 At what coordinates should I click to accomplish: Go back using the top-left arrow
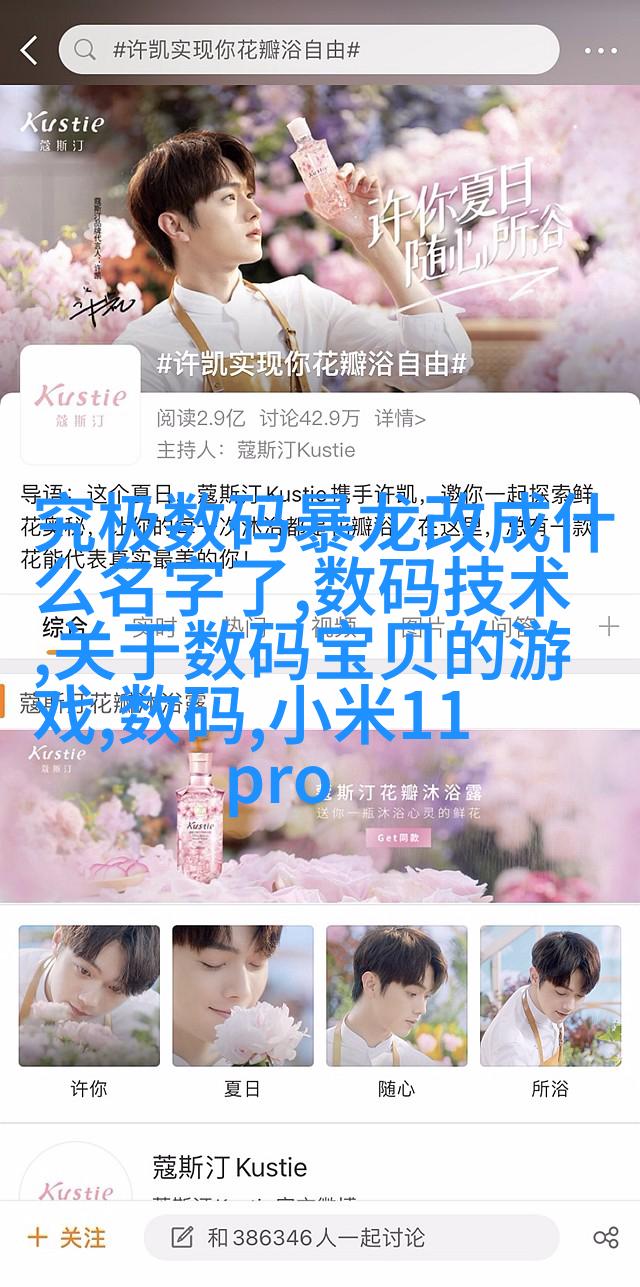pyautogui.click(x=29, y=49)
